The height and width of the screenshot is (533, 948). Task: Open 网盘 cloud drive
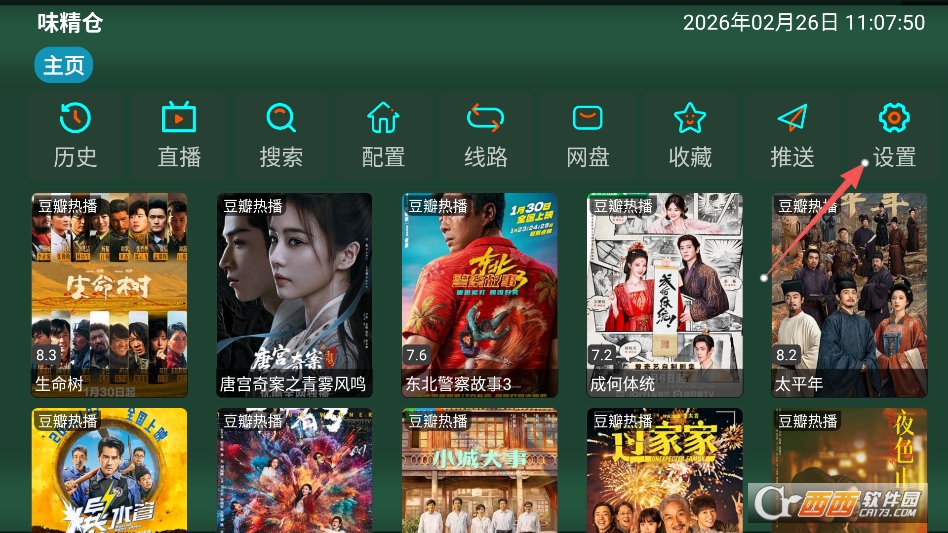click(x=588, y=136)
